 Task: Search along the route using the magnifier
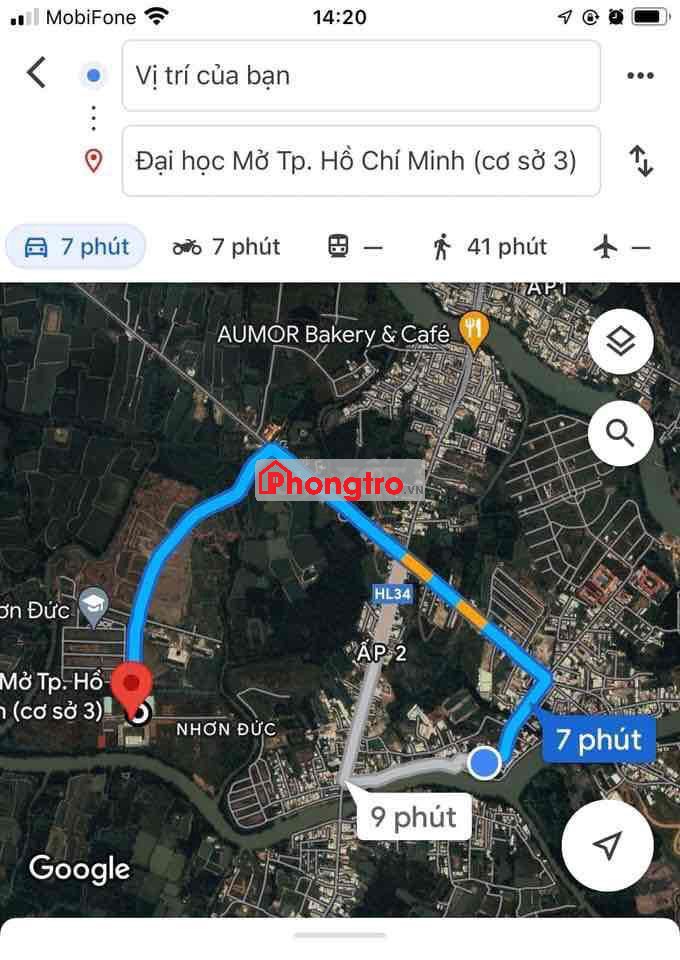click(x=621, y=434)
